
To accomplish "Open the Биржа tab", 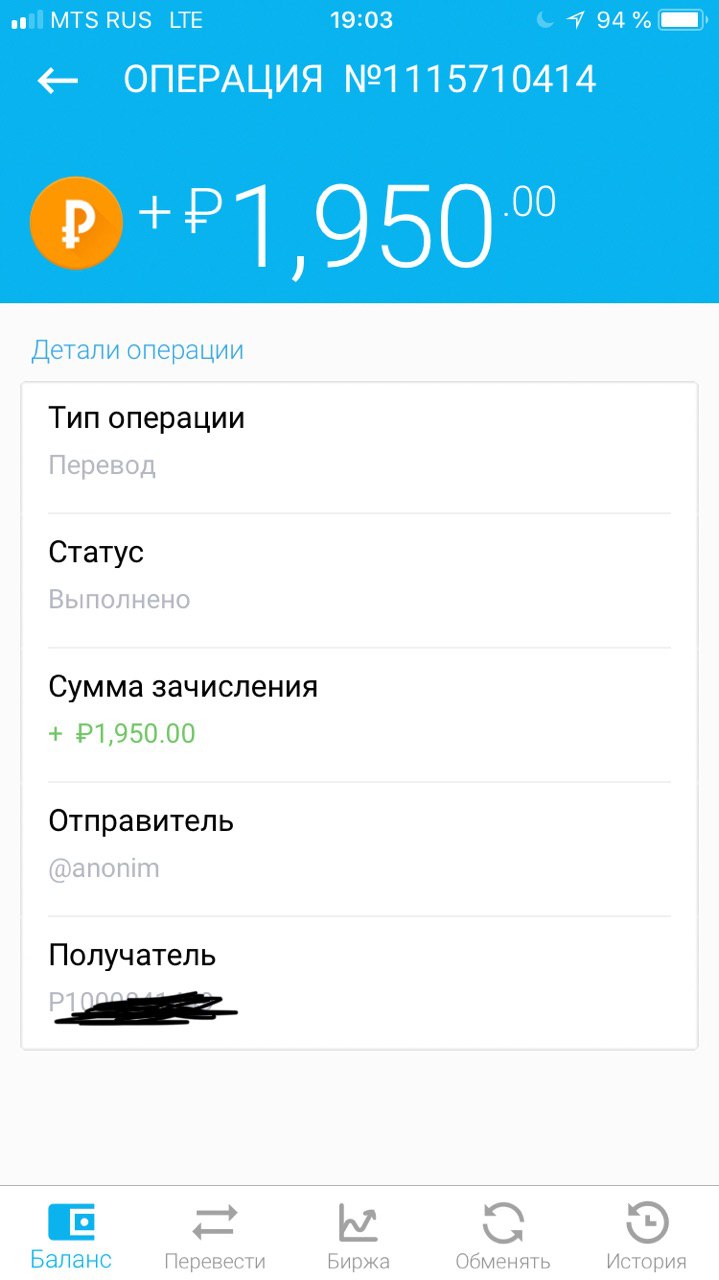I will [x=358, y=1236].
